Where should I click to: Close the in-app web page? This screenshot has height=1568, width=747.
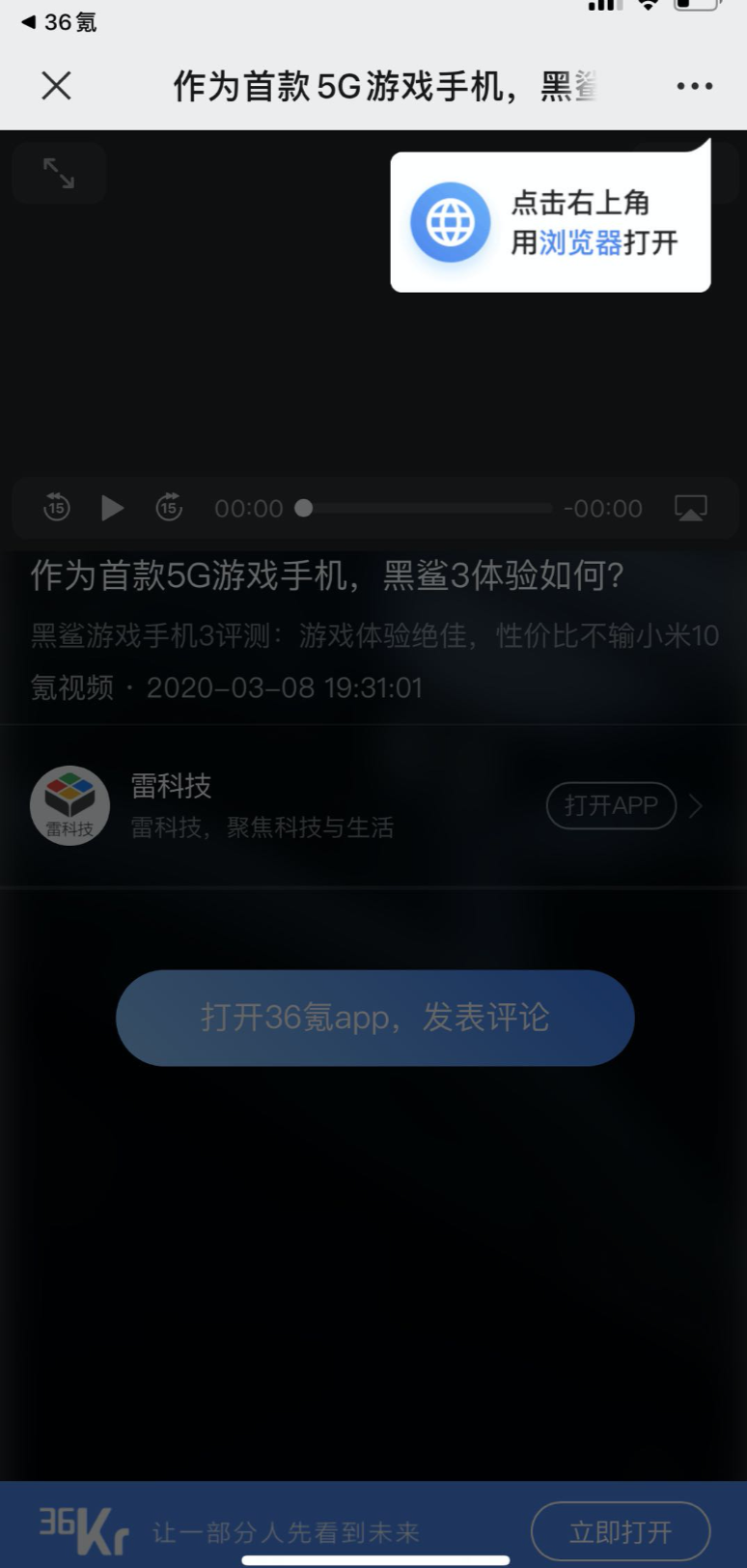(x=57, y=86)
